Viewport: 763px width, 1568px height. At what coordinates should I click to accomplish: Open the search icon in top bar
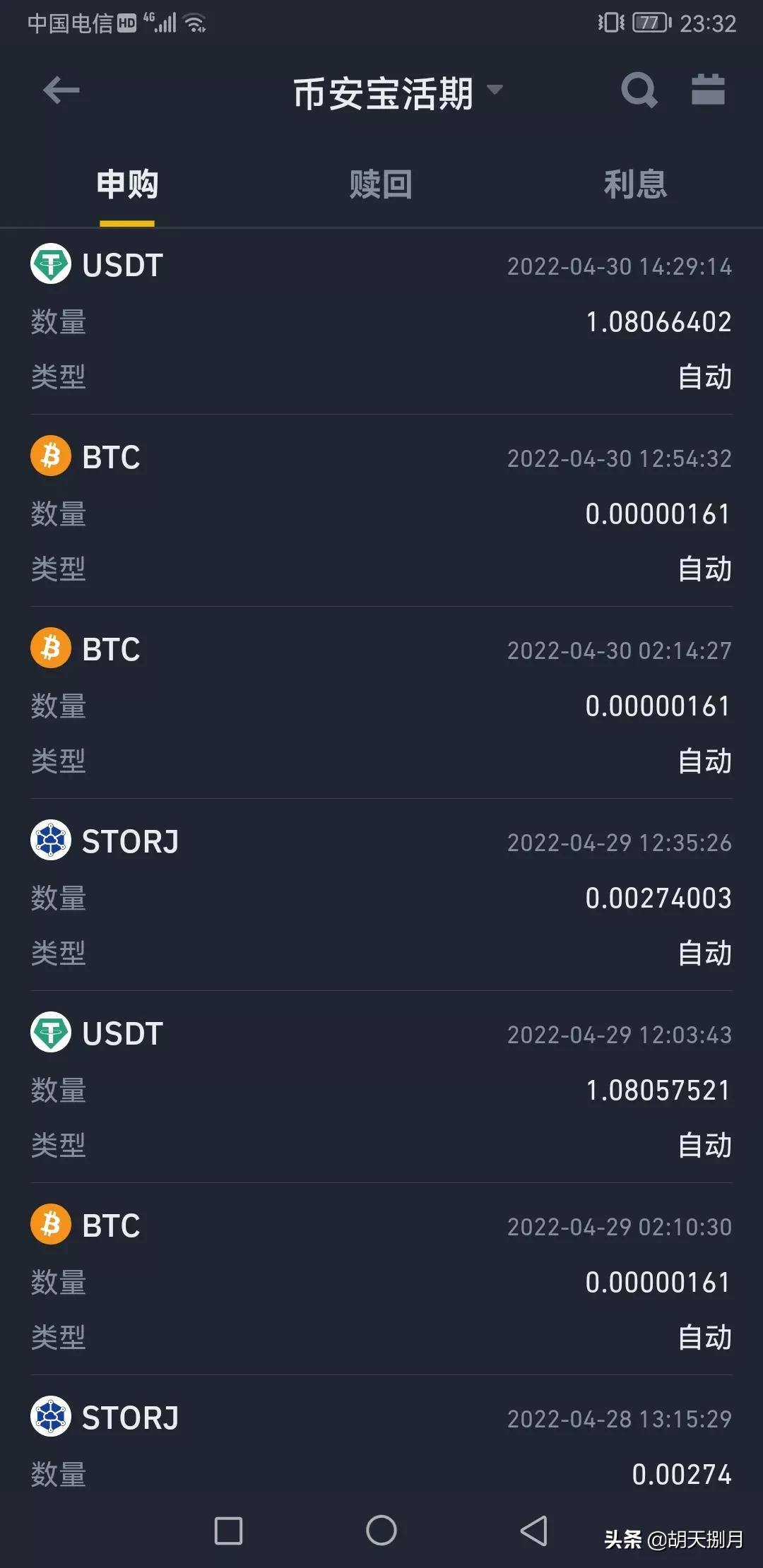639,90
